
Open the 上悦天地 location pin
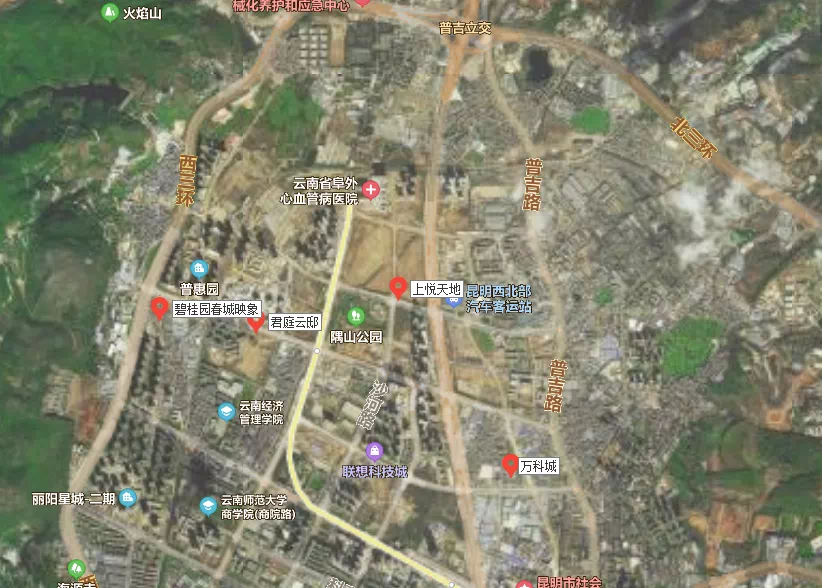tap(398, 287)
